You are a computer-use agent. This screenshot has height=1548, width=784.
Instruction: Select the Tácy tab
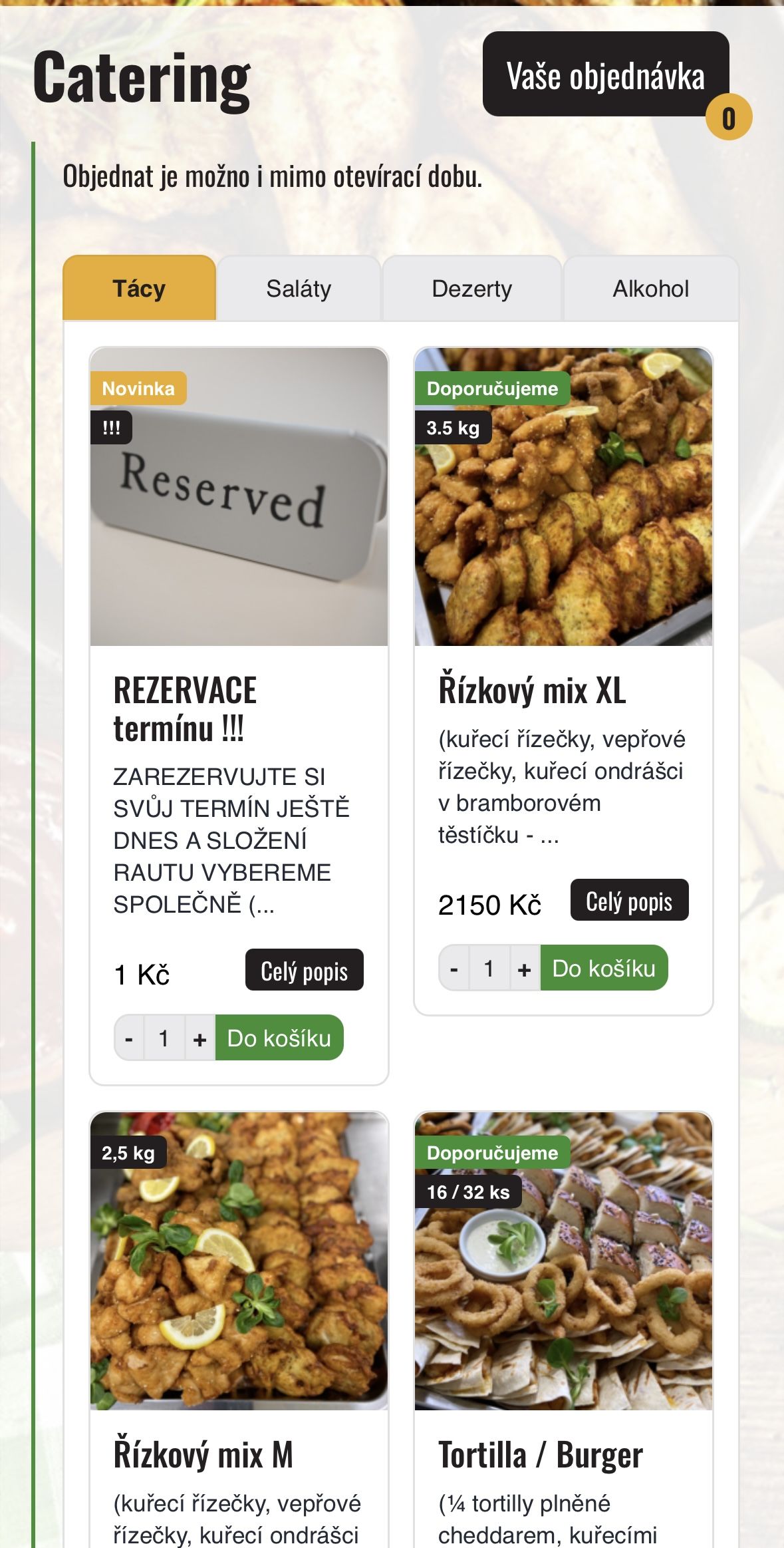click(x=139, y=289)
